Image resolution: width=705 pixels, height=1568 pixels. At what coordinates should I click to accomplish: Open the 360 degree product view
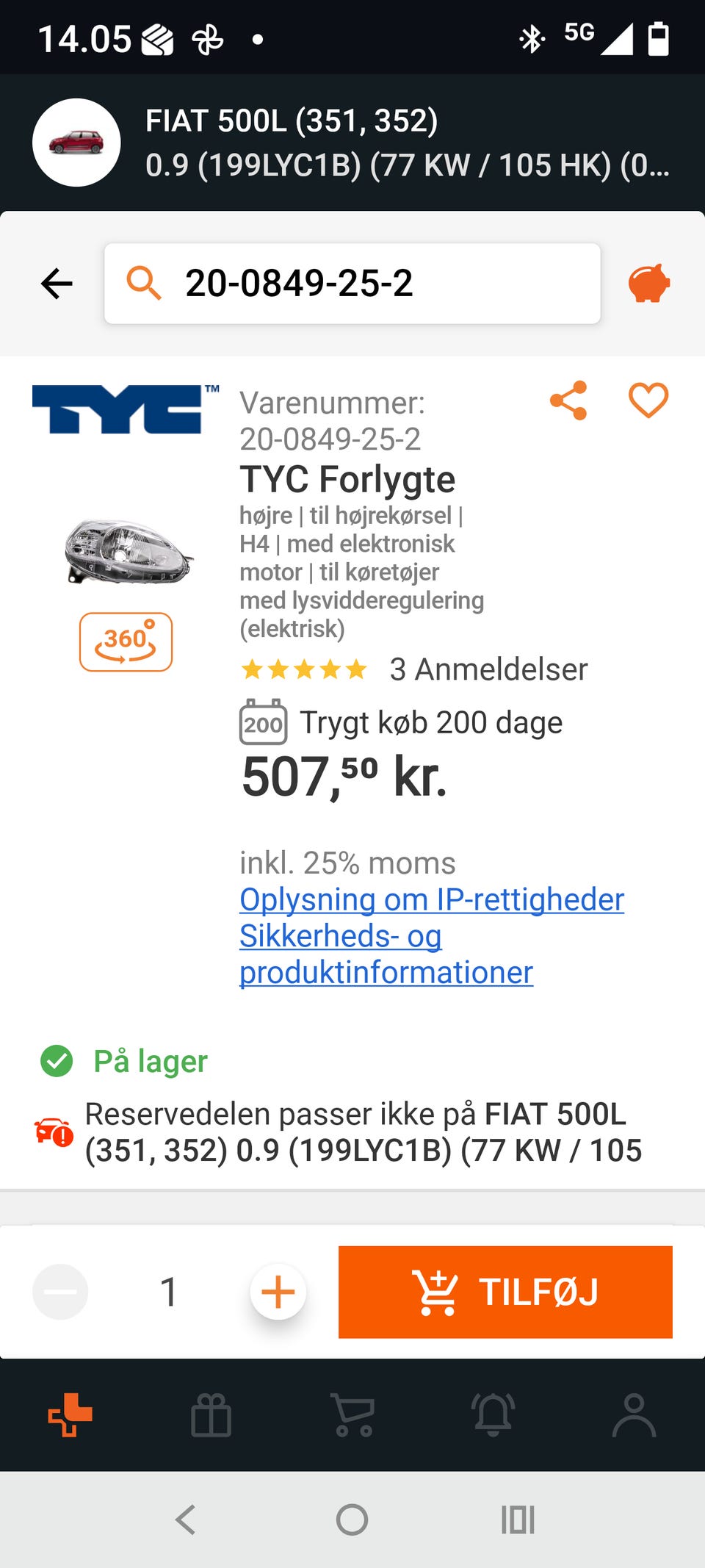(x=126, y=641)
